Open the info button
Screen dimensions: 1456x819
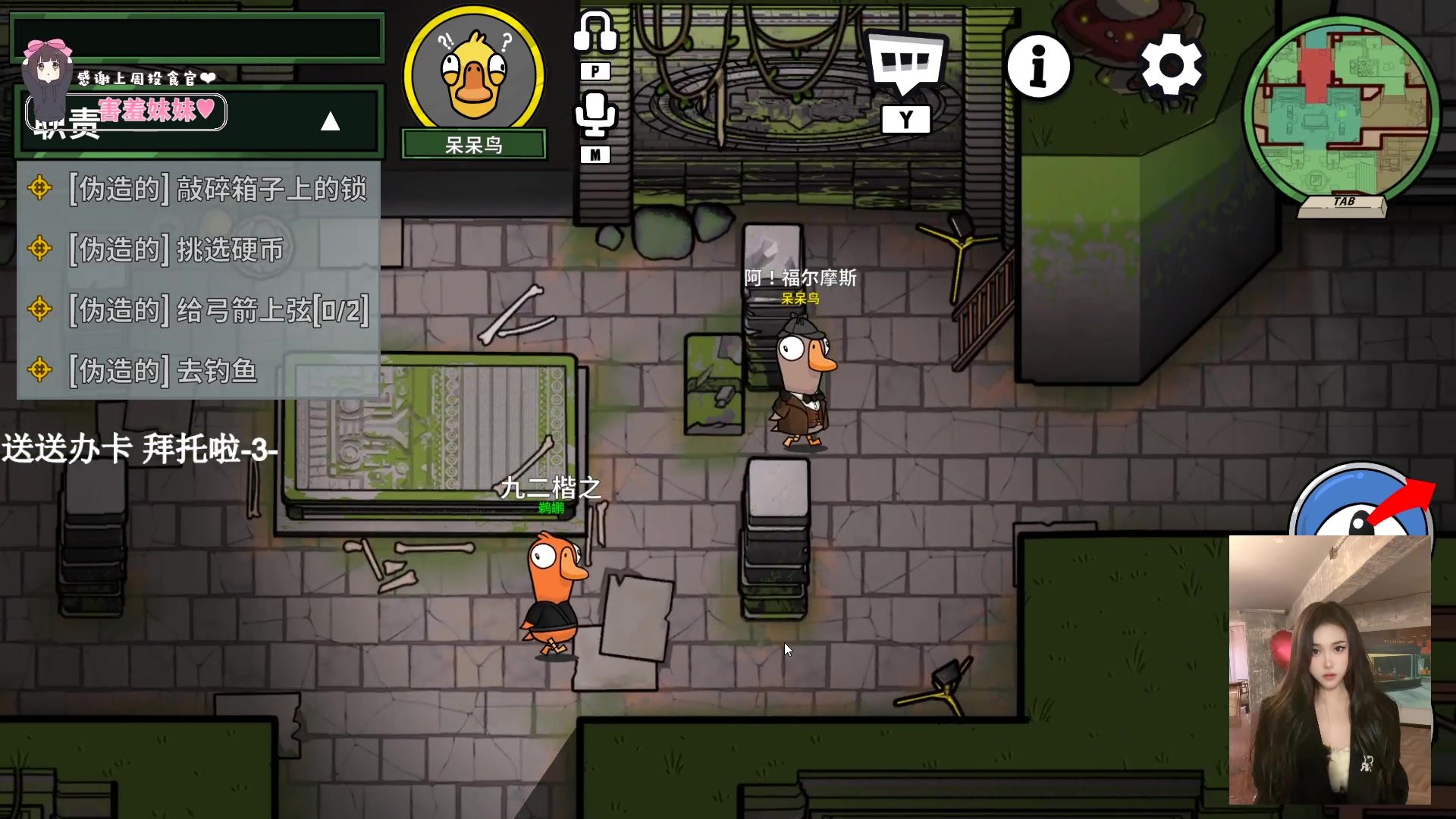tap(1038, 67)
